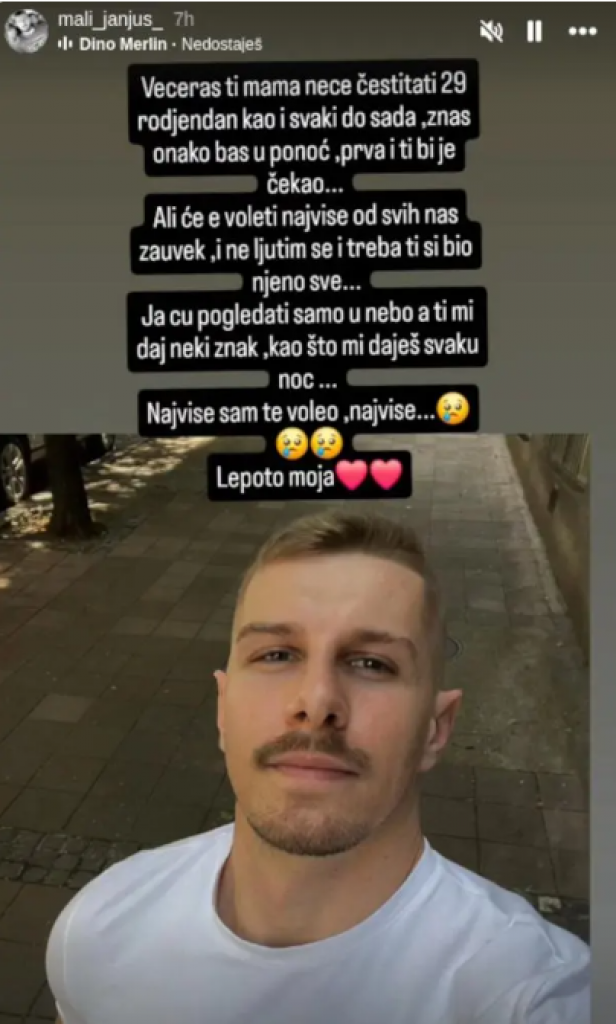The image size is (616, 1024).
Task: Open the three-dot story options menu
Action: [x=582, y=32]
